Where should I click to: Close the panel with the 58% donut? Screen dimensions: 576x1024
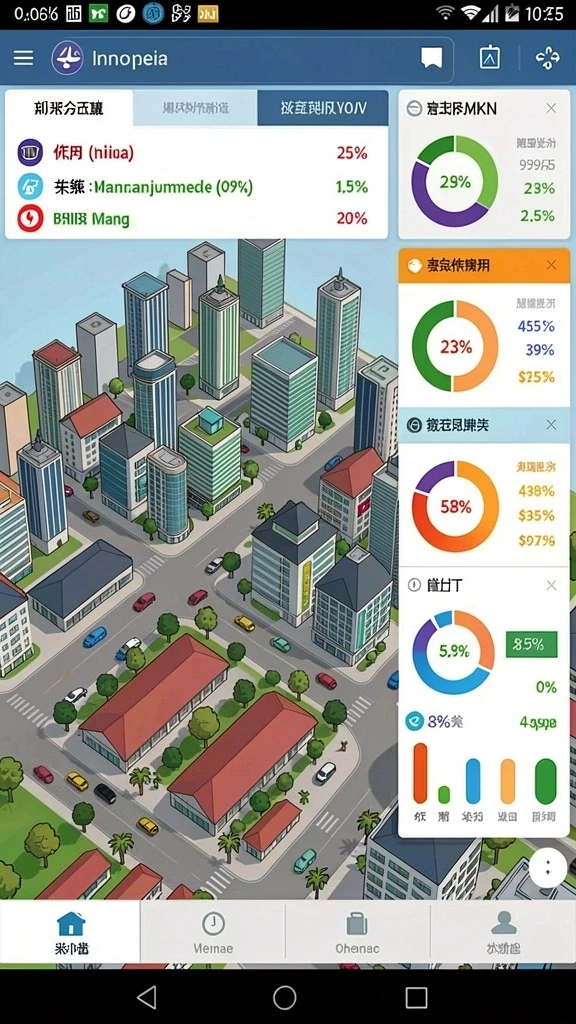point(551,425)
